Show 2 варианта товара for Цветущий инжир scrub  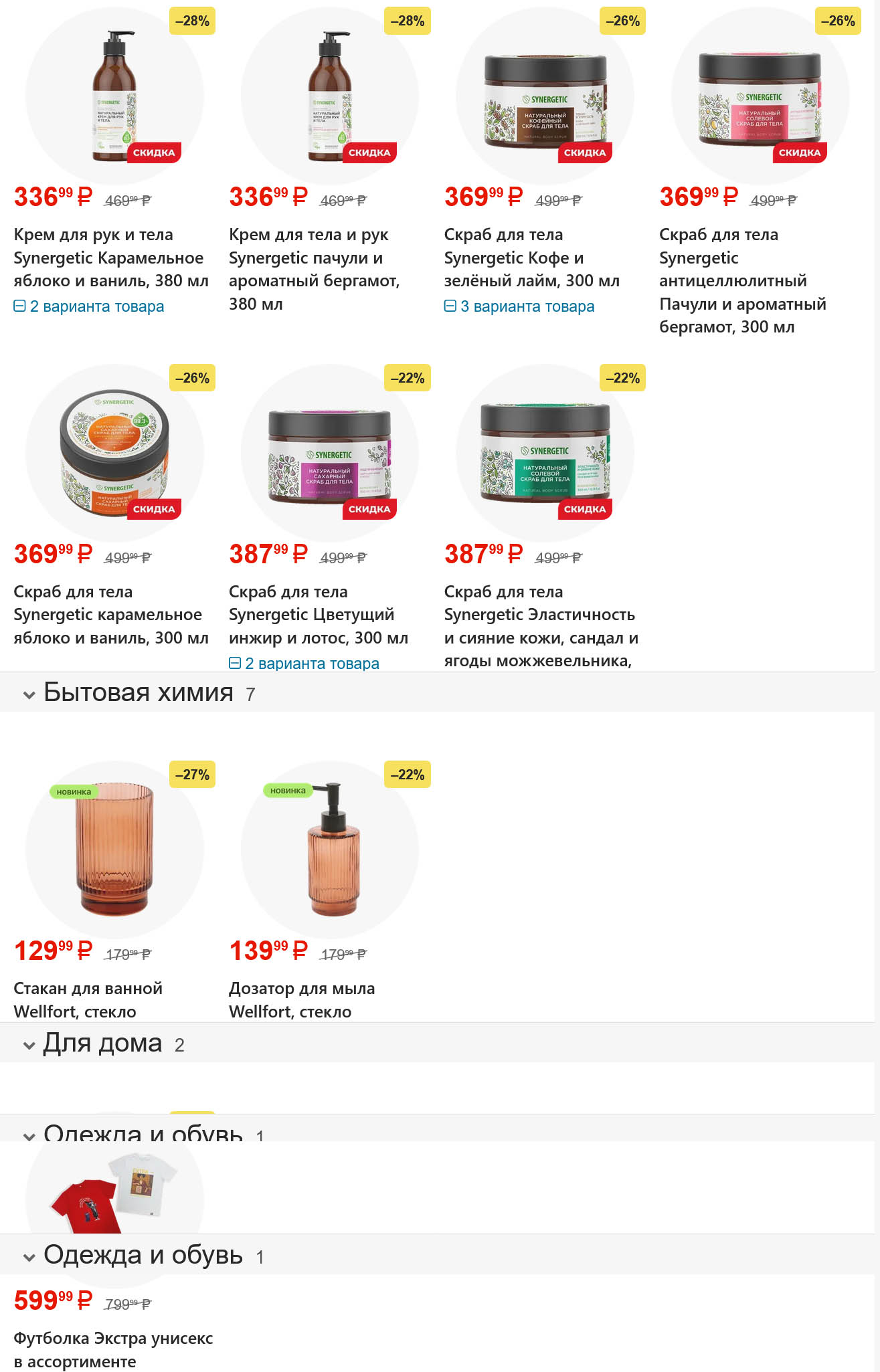pos(304,663)
